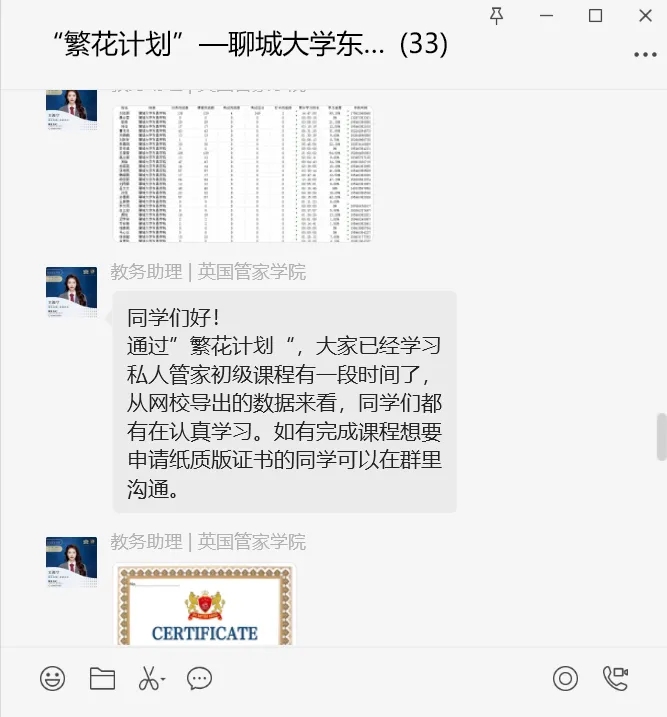Screen dimensions: 667x717
Task: Close the chat window
Action: coord(645,15)
